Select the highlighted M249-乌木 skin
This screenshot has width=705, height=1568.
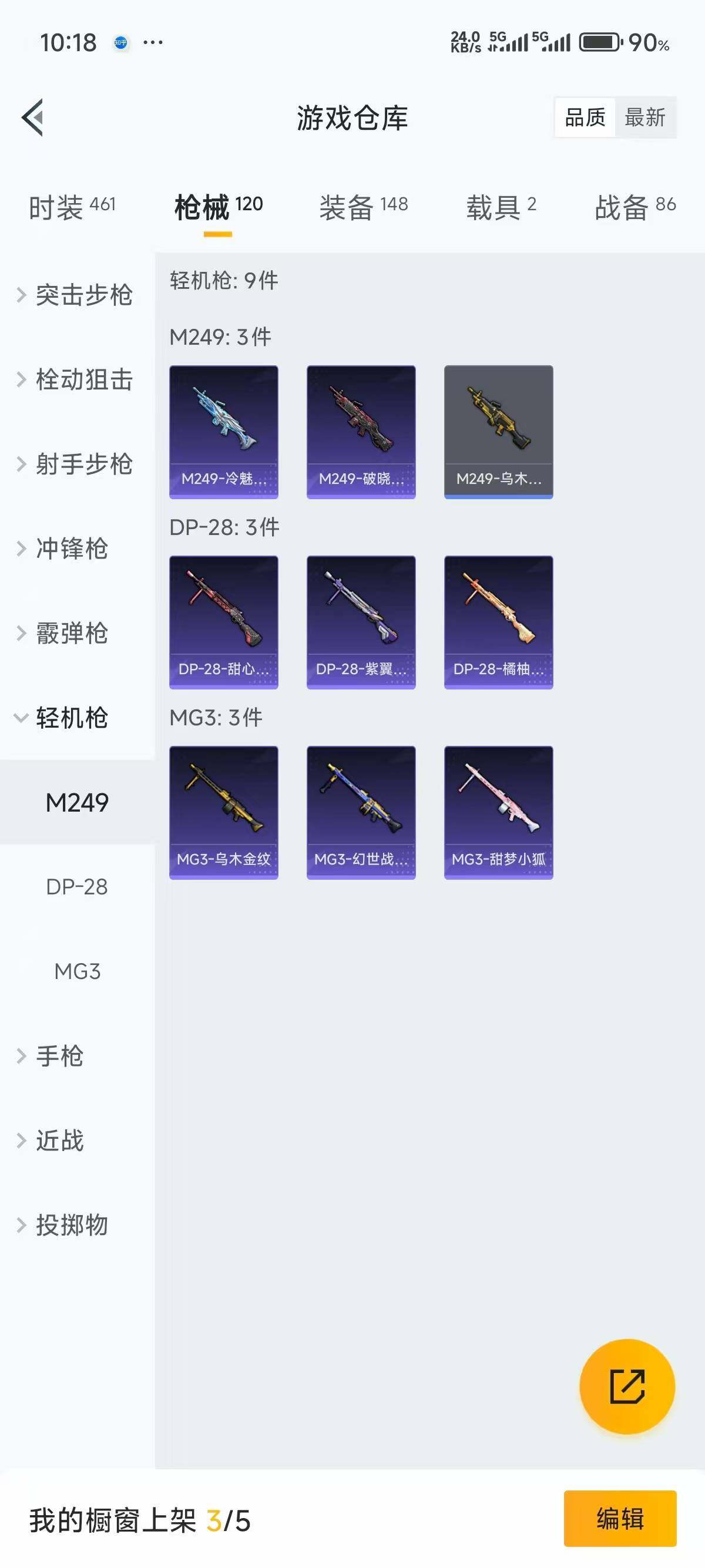point(498,430)
